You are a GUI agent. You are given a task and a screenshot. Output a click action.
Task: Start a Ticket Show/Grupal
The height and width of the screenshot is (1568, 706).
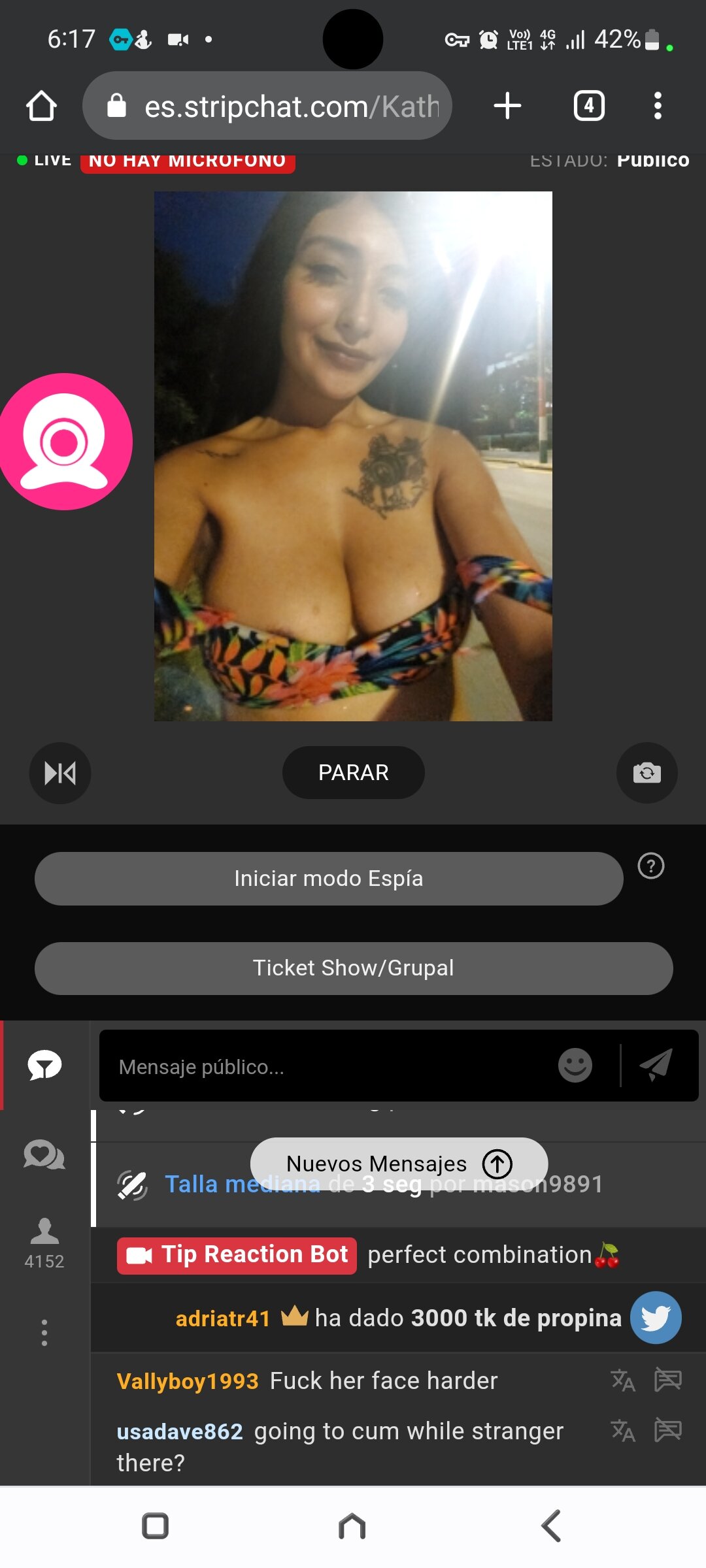point(353,968)
